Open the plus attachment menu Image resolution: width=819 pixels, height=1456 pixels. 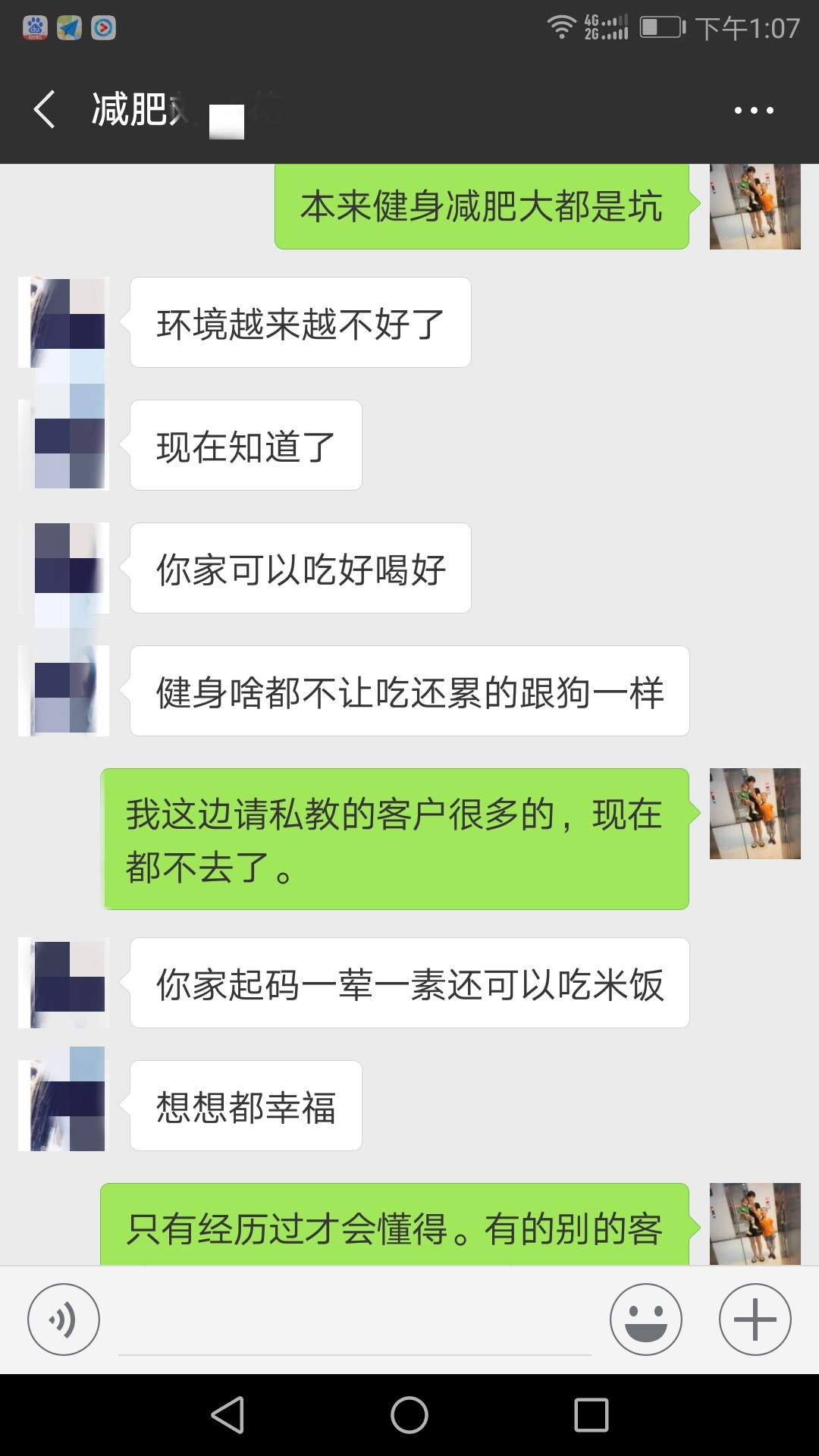[x=755, y=1319]
